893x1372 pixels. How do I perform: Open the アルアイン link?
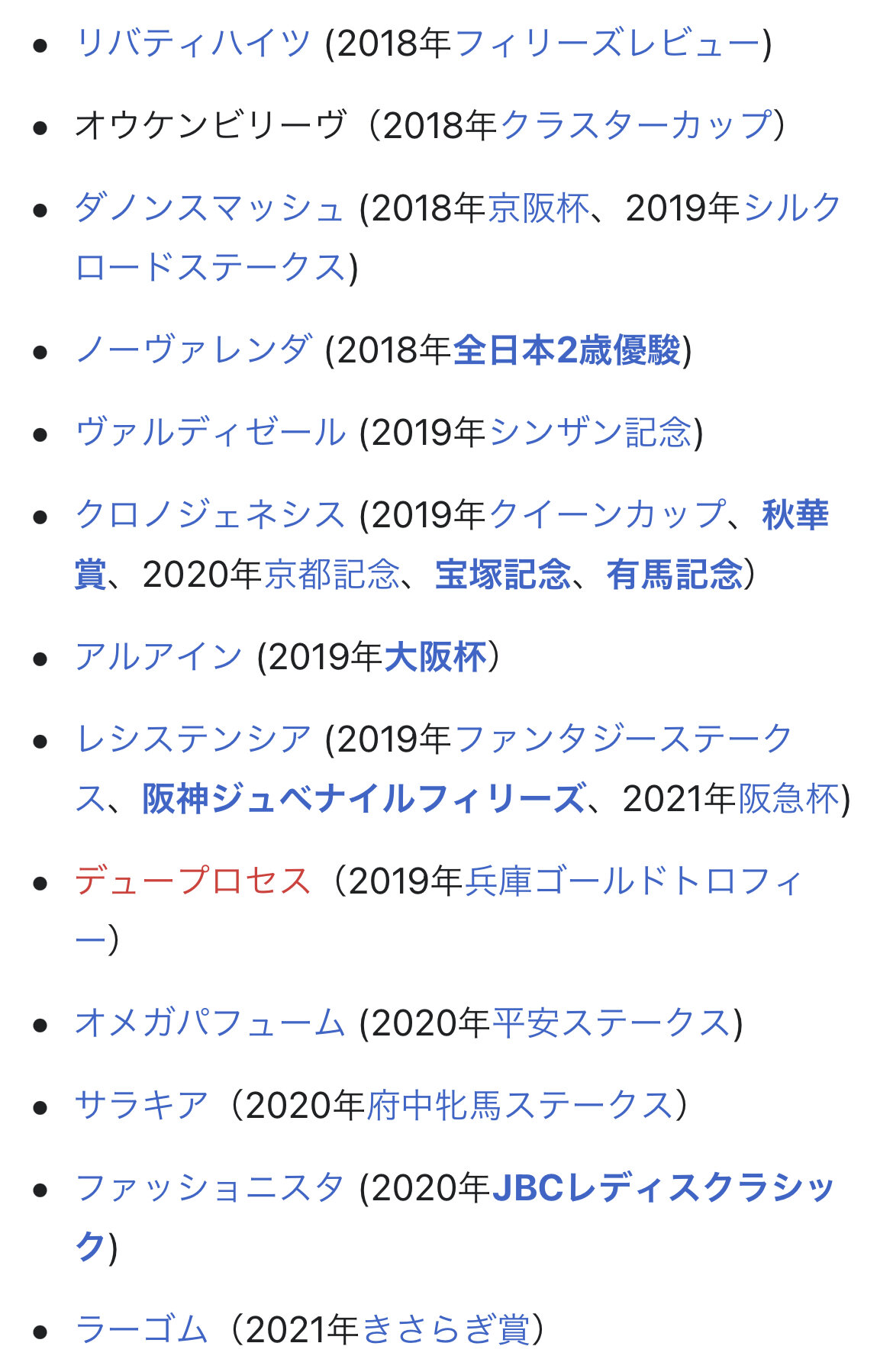[x=158, y=657]
